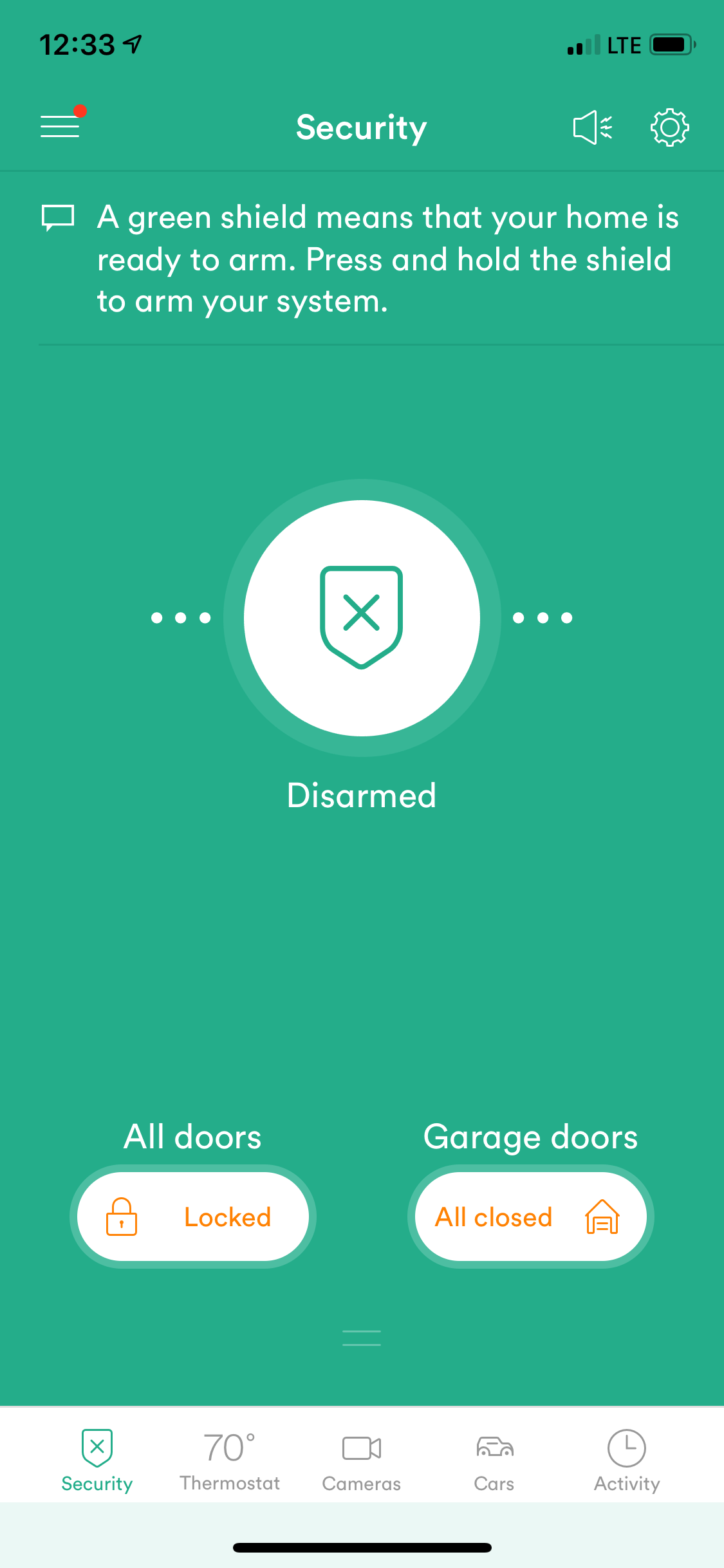
Task: Expand the bottom drawer handle
Action: coord(362,1338)
